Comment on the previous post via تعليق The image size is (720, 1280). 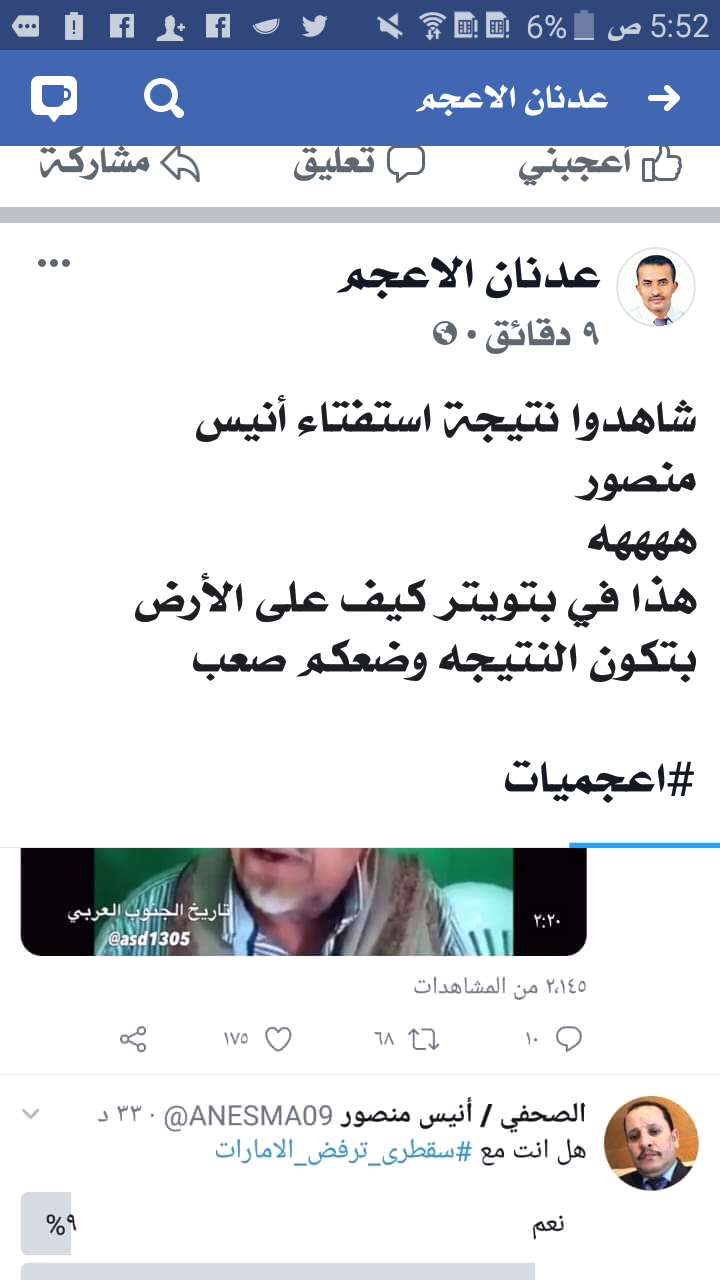(359, 165)
